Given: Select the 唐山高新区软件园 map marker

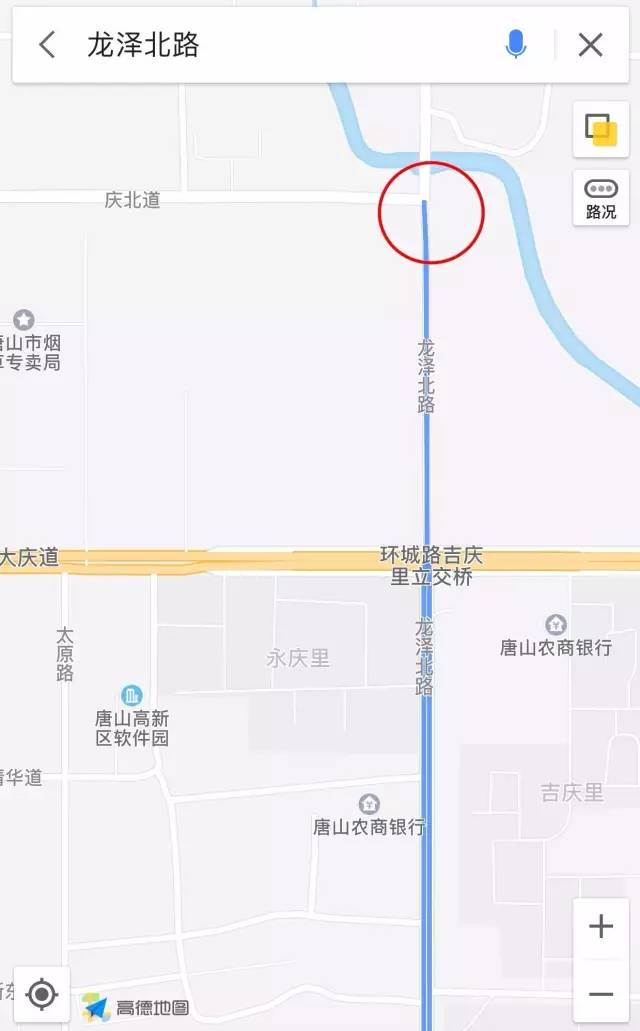Looking at the screenshot, I should tap(131, 696).
